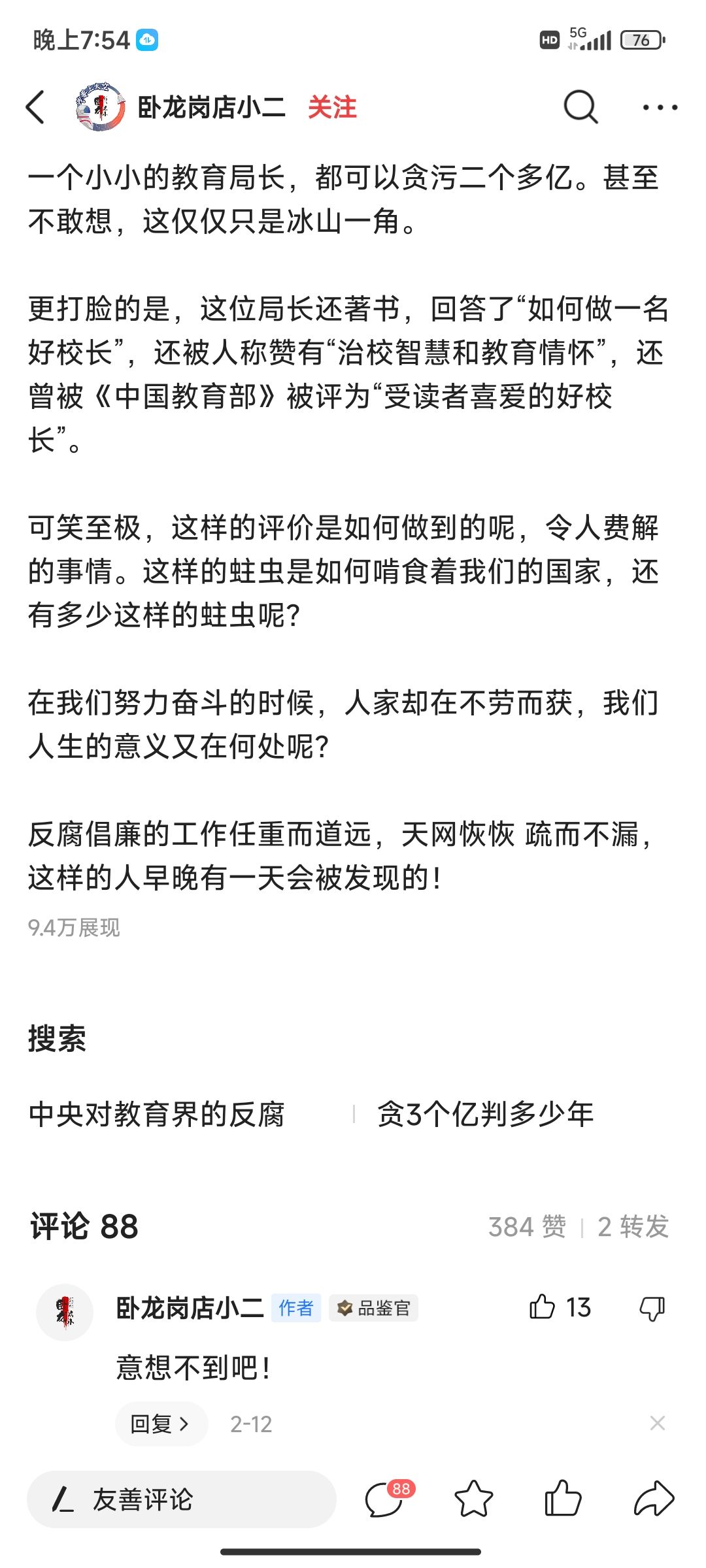
Task: Open commenter 卧龙岗店小二's avatar in comments
Action: click(x=65, y=1312)
